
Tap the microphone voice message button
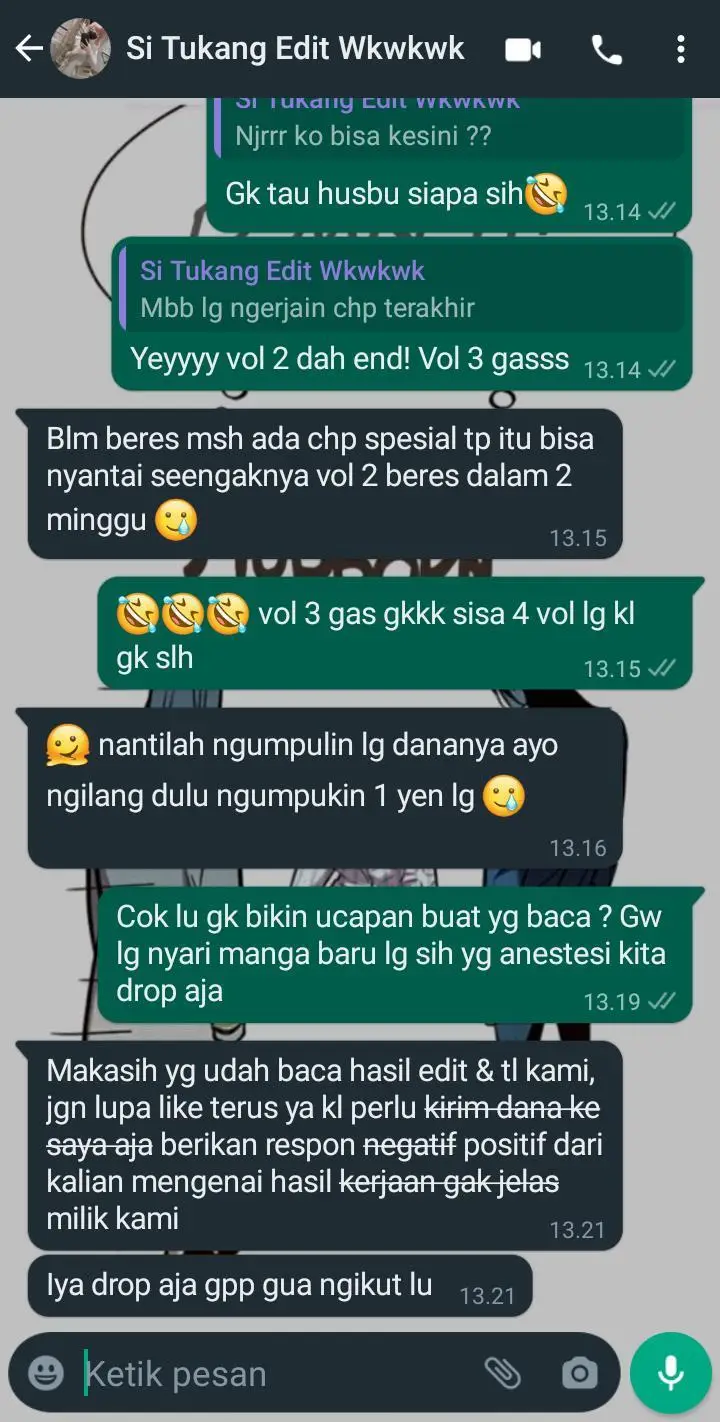671,1373
